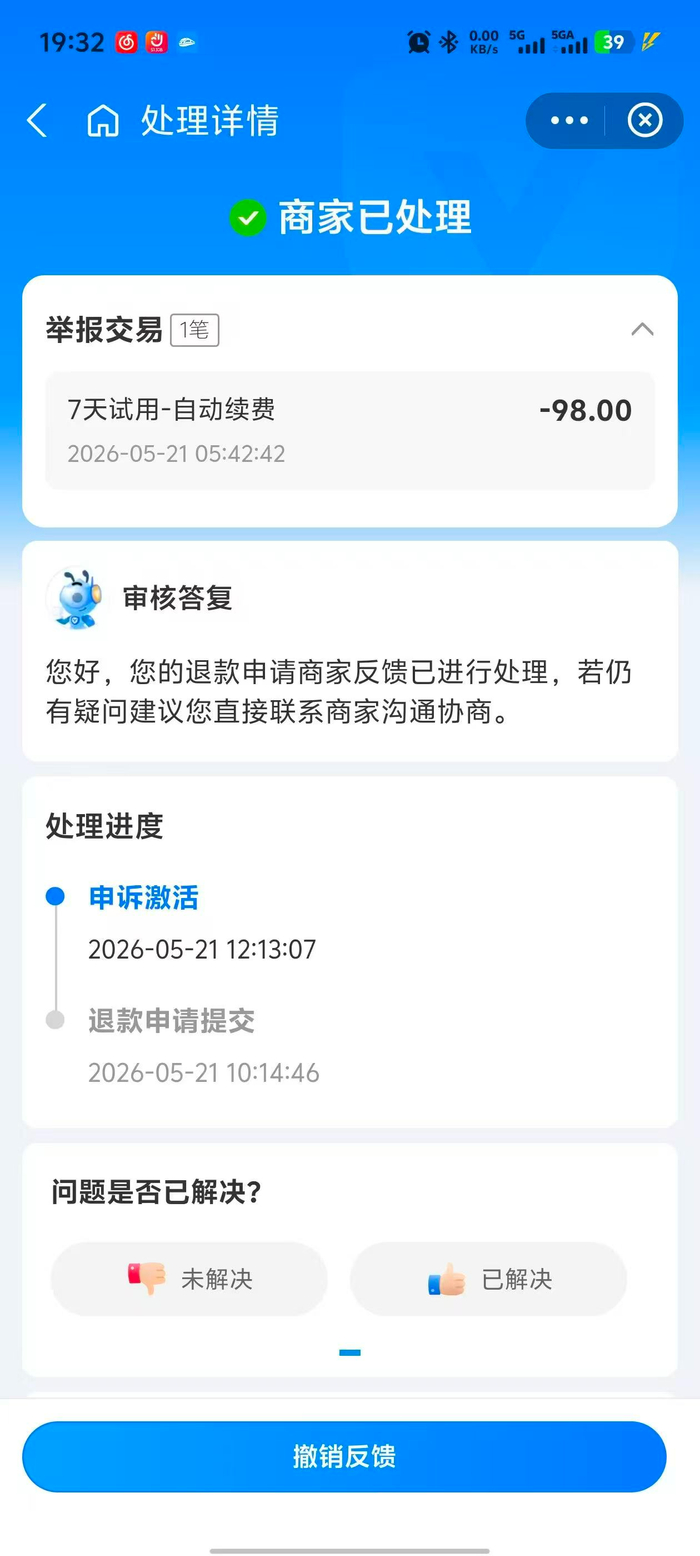Open the 7天试用-自动续费 transaction

coord(350,431)
